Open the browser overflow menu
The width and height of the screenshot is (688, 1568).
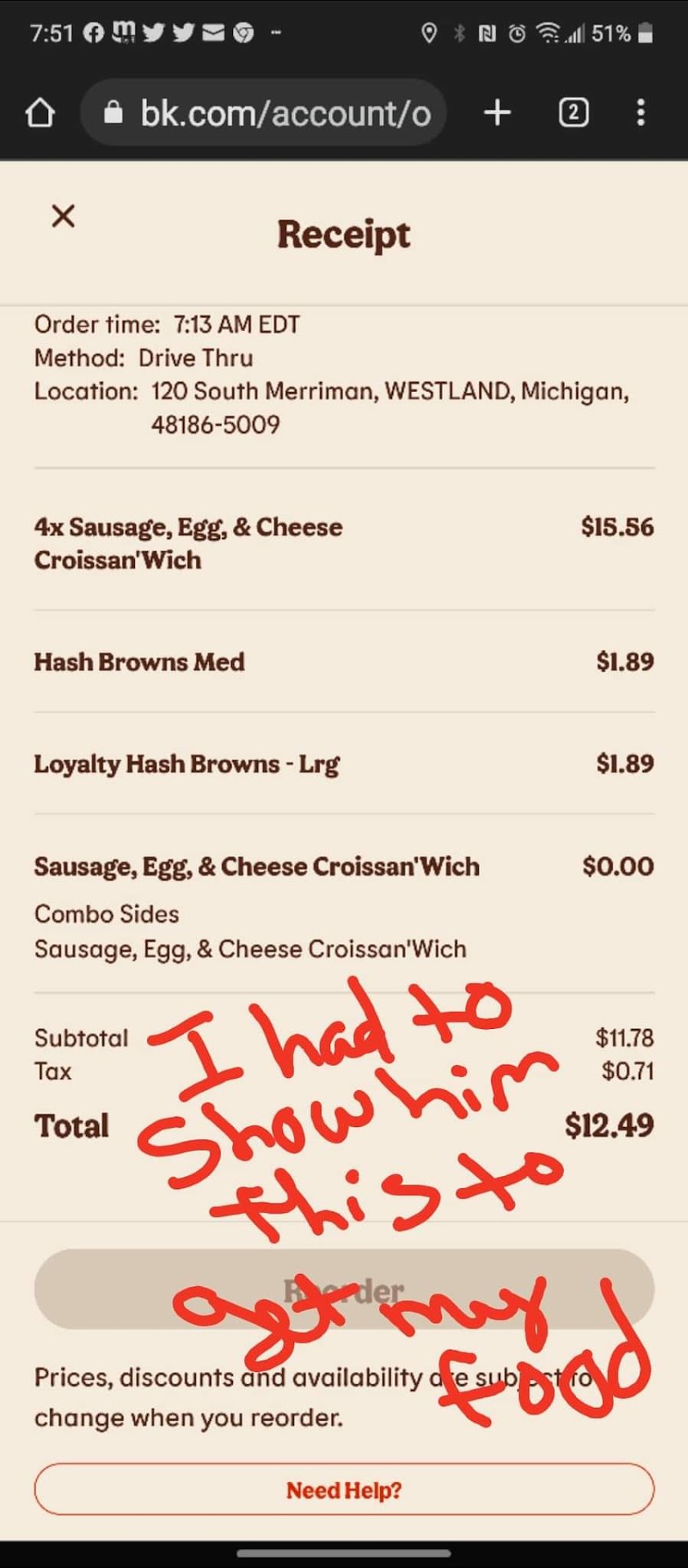[x=641, y=113]
